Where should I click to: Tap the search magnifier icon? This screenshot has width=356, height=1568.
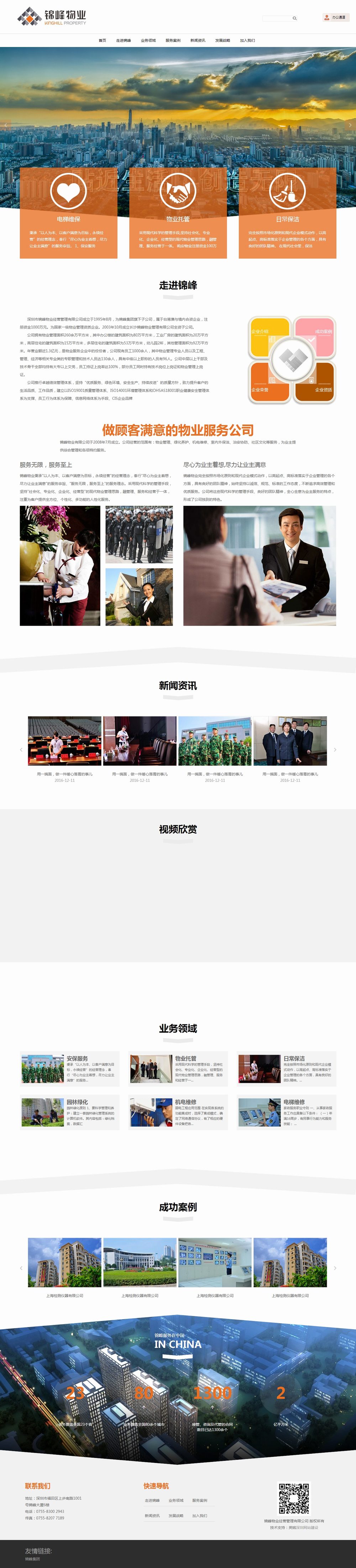(294, 18)
